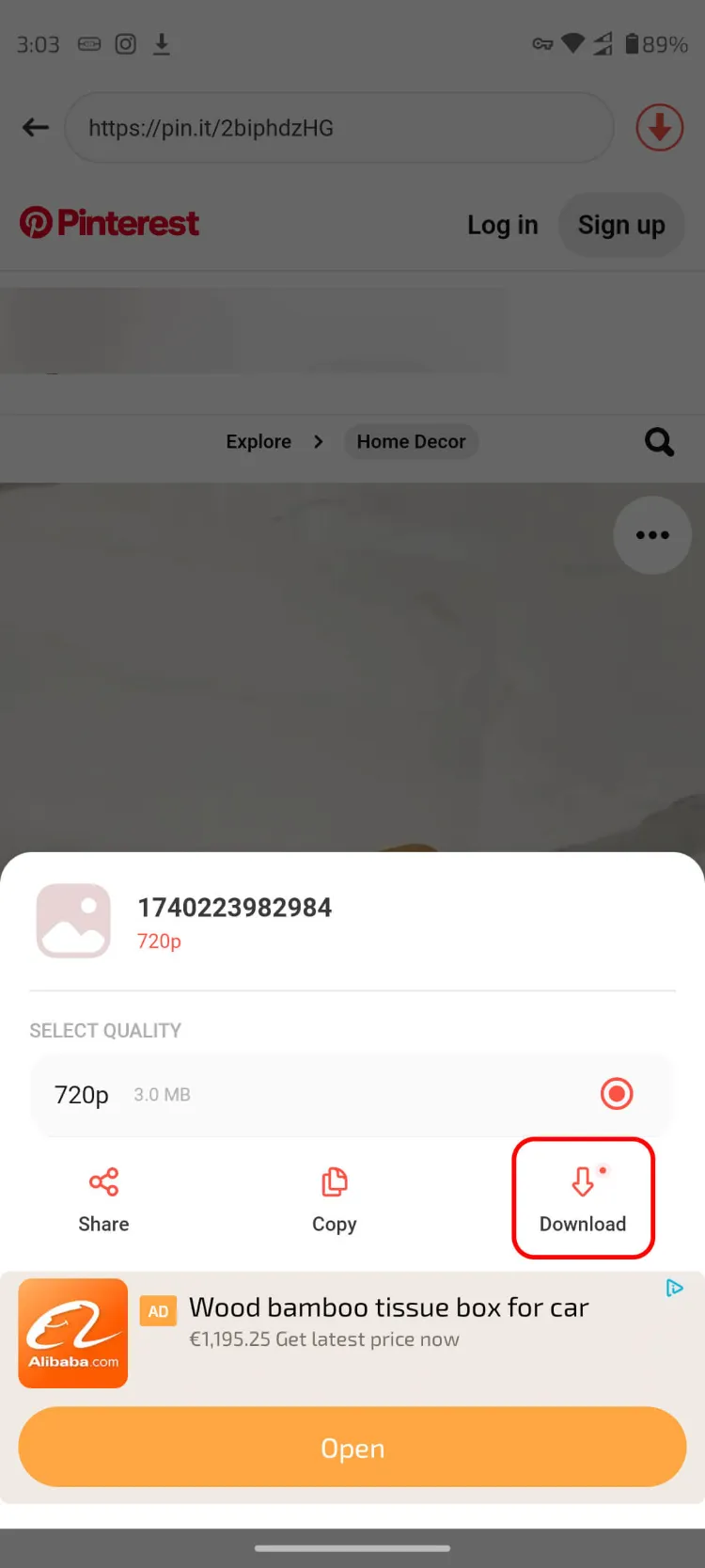Viewport: 705px width, 1568px height.
Task: Open the AdChoices info icon
Action: [674, 1288]
